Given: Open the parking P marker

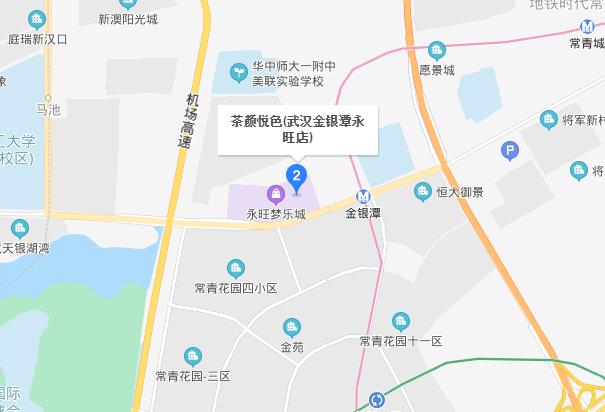Looking at the screenshot, I should pos(509,151).
